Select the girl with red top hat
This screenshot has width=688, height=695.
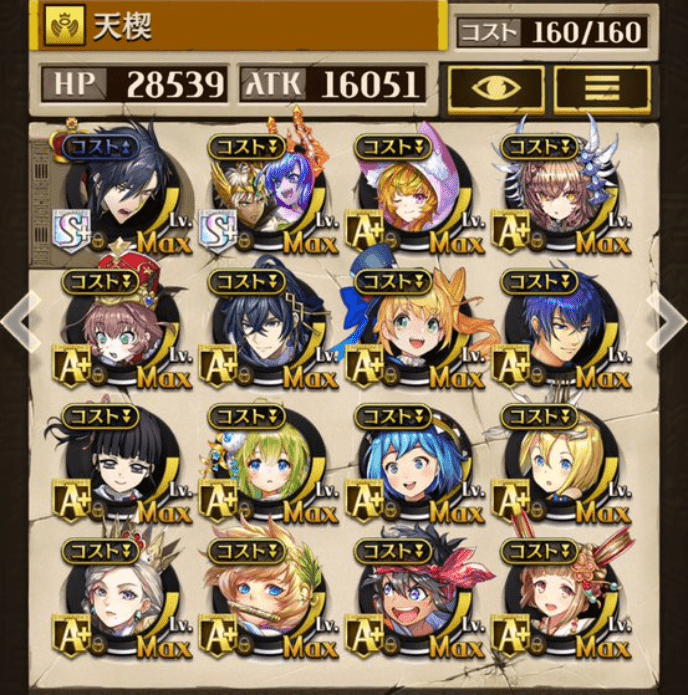pos(118,330)
